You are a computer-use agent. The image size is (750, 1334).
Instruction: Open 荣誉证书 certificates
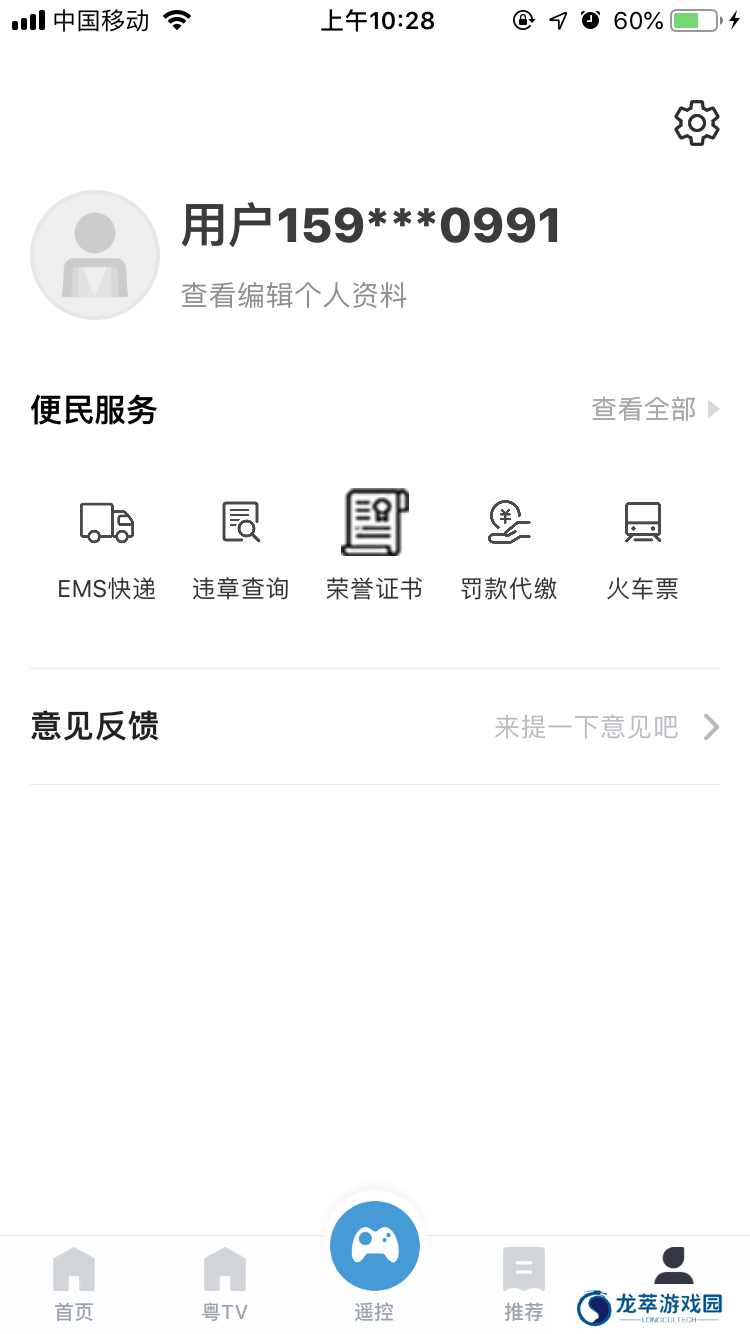(374, 545)
